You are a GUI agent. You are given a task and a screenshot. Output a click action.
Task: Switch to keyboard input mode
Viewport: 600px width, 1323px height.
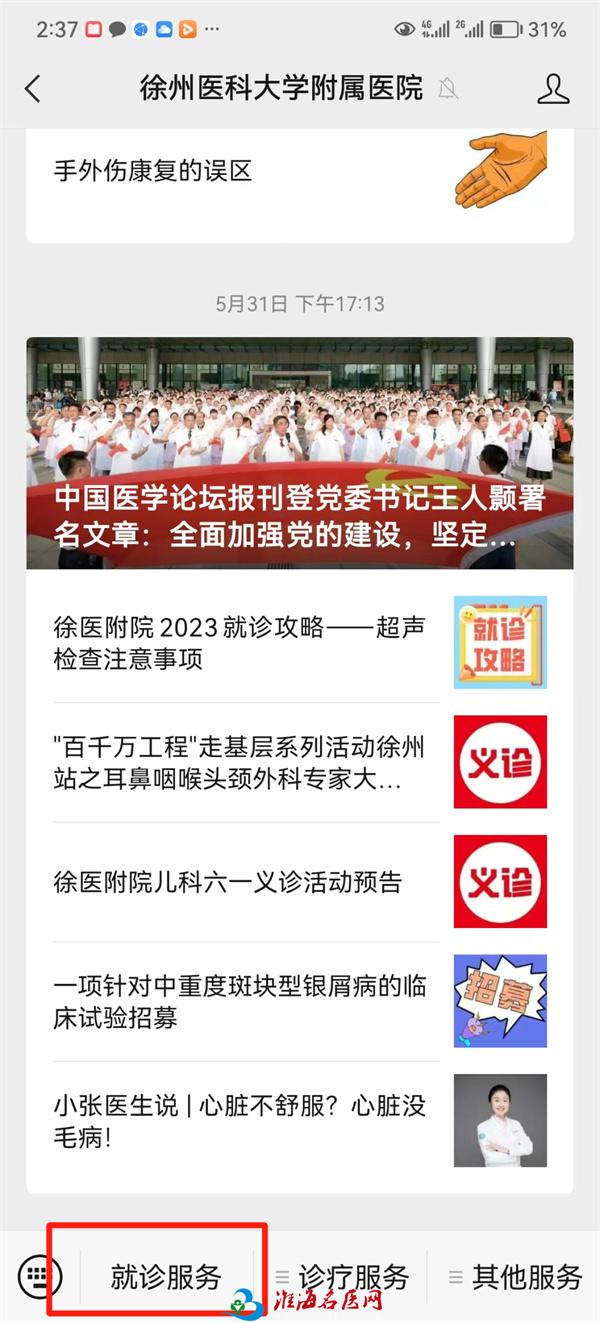(x=40, y=1276)
